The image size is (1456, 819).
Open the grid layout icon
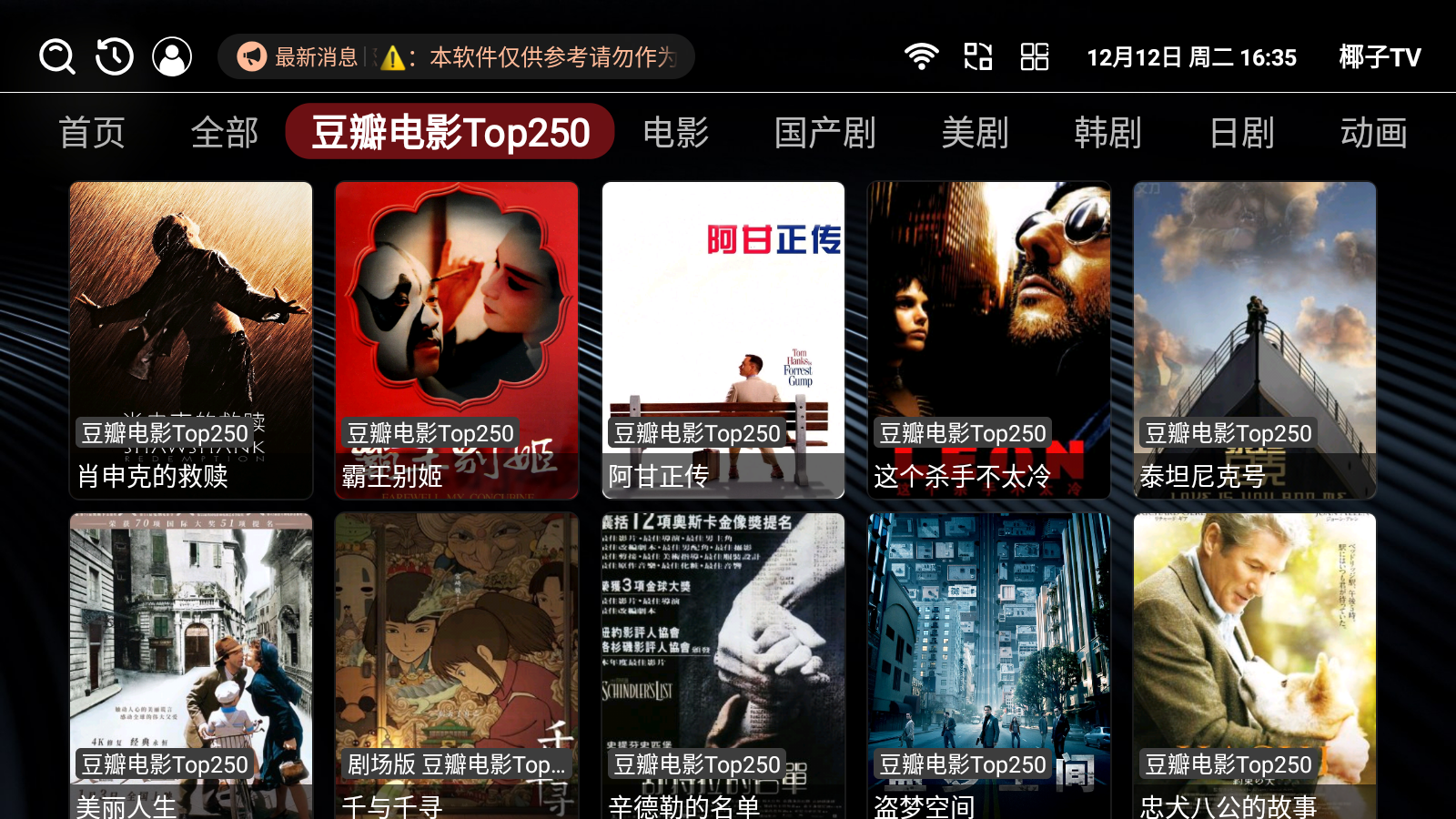coord(1035,56)
